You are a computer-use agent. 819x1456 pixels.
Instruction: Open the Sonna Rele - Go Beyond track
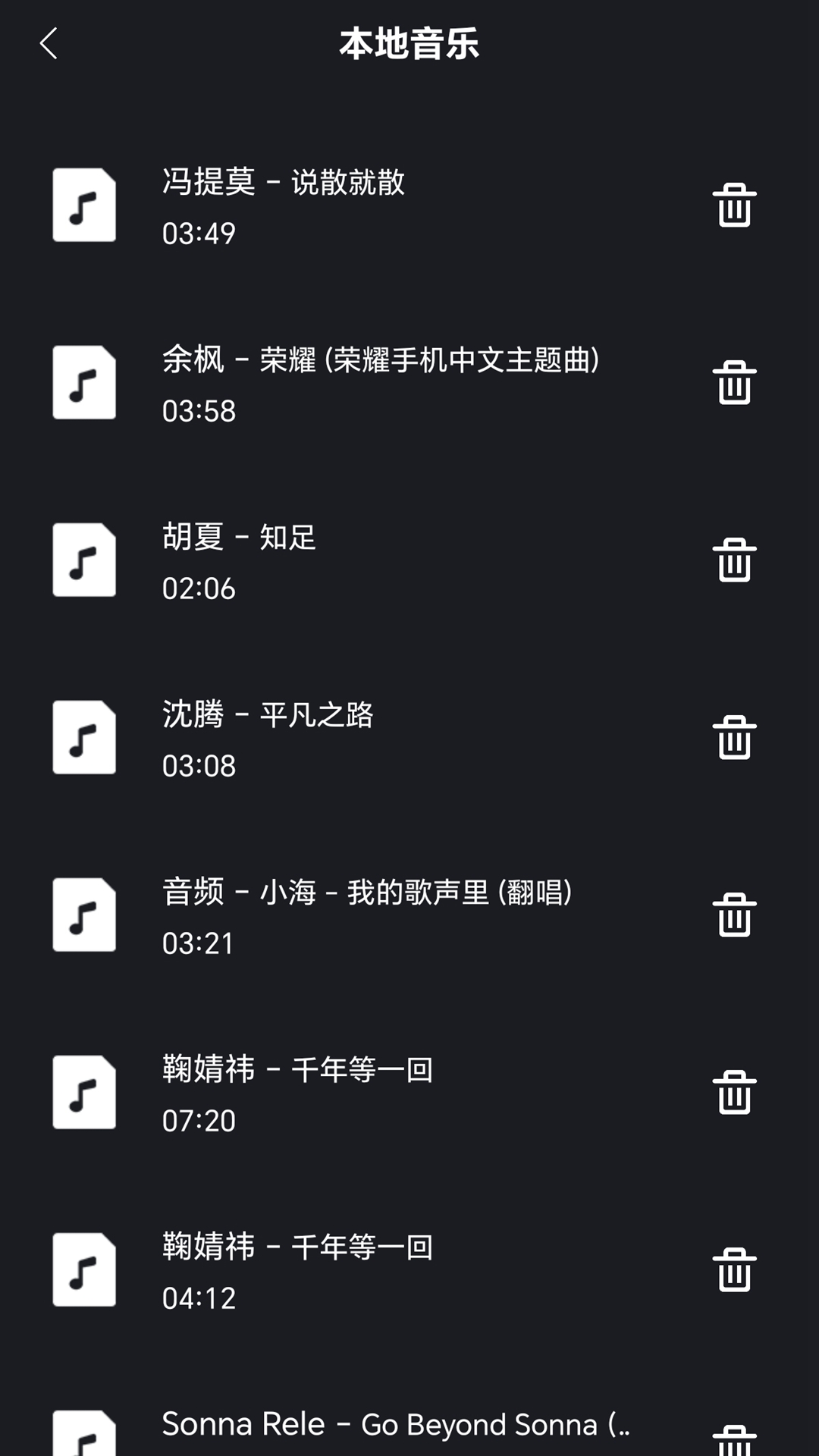pos(394,1427)
